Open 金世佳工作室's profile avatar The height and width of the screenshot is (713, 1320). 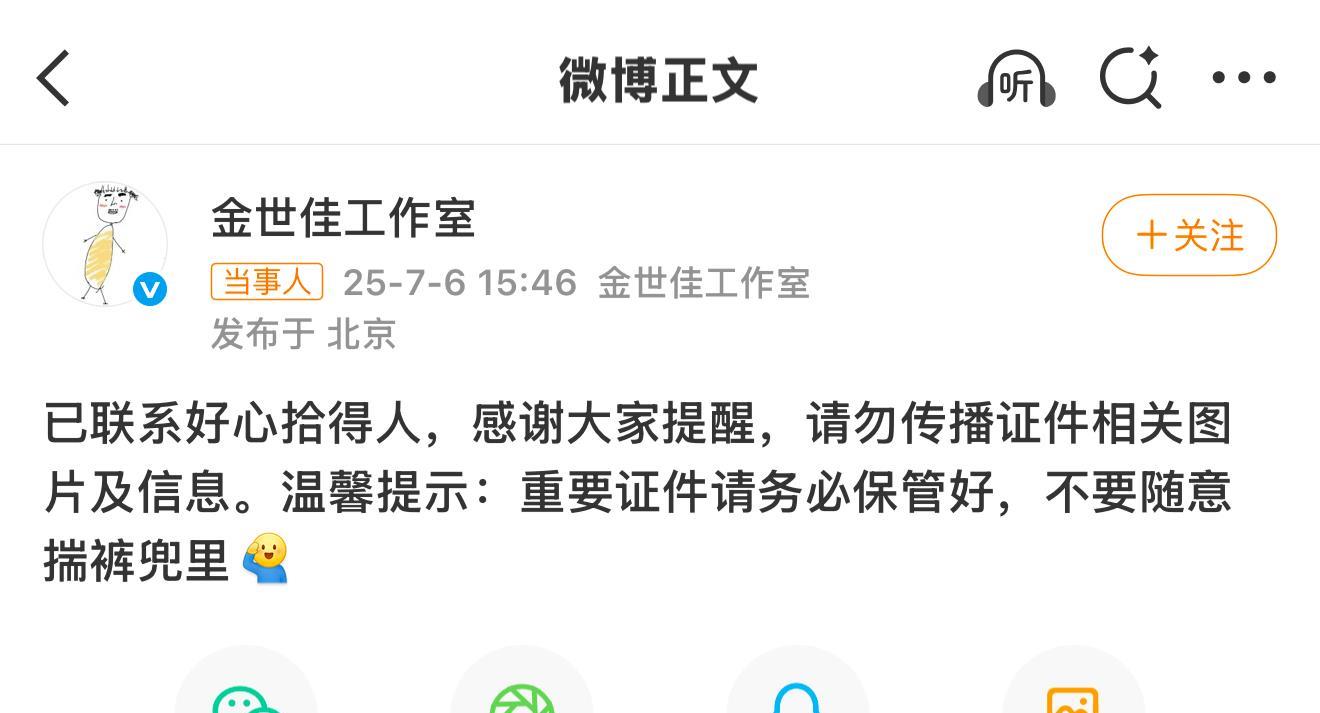click(105, 244)
